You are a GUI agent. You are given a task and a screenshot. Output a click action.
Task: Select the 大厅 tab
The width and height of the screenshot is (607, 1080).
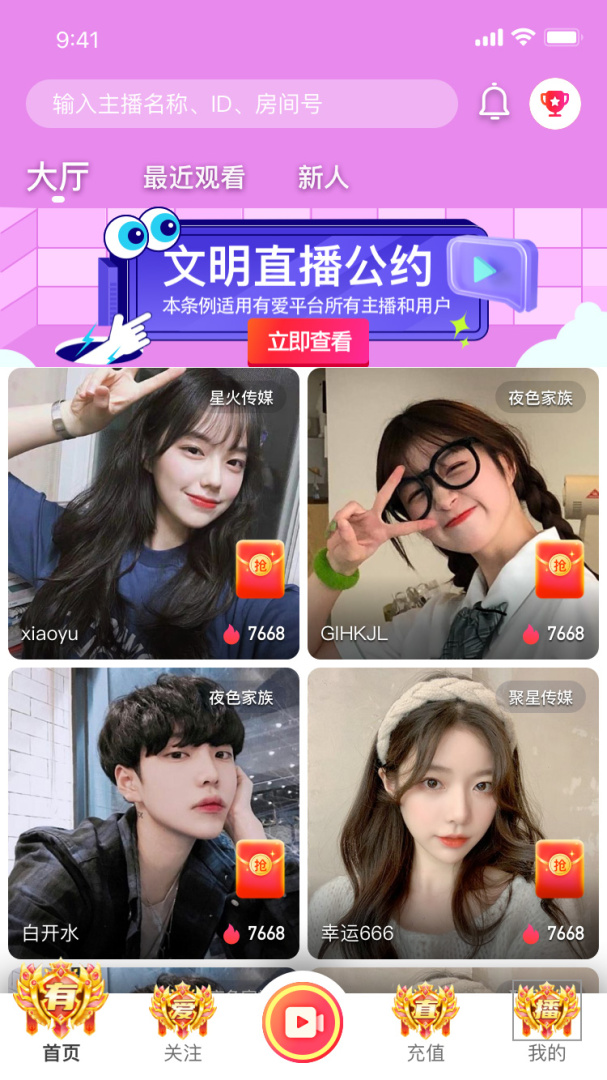click(x=58, y=178)
